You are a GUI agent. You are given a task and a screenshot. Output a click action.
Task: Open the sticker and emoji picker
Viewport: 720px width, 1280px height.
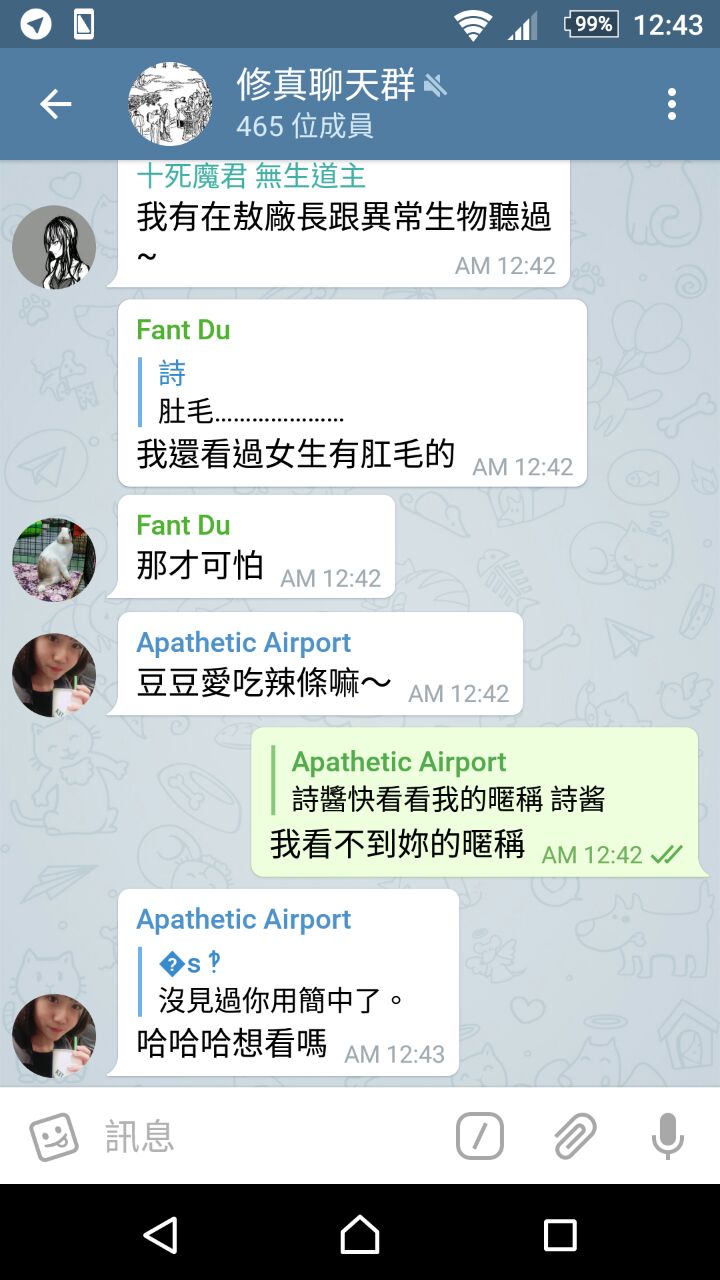tap(54, 1136)
